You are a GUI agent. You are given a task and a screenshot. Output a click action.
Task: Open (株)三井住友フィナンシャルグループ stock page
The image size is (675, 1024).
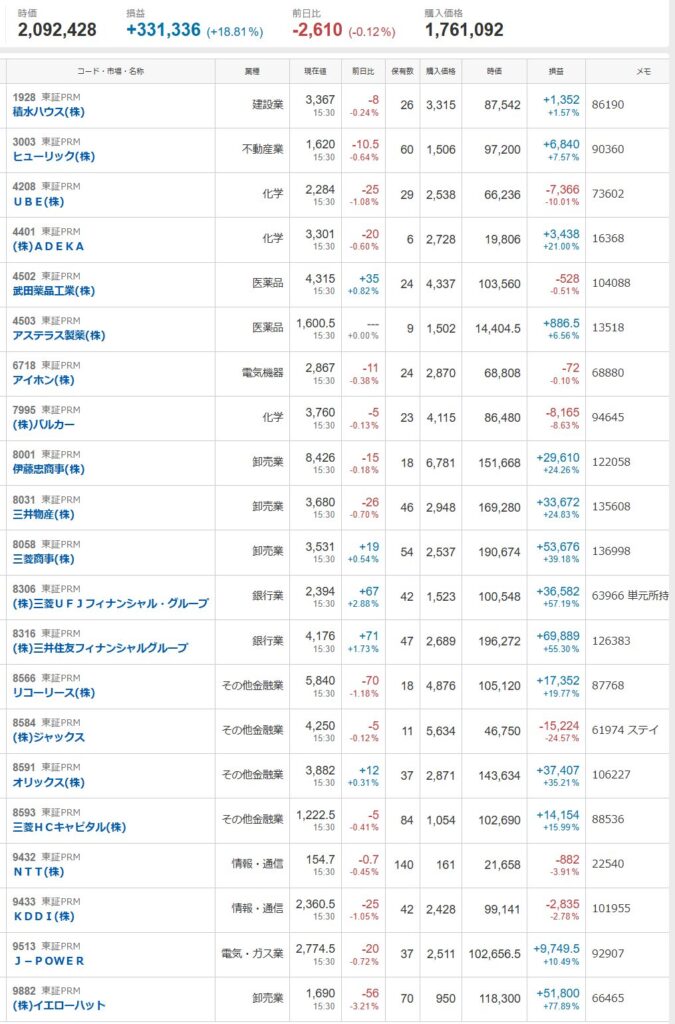(100, 648)
